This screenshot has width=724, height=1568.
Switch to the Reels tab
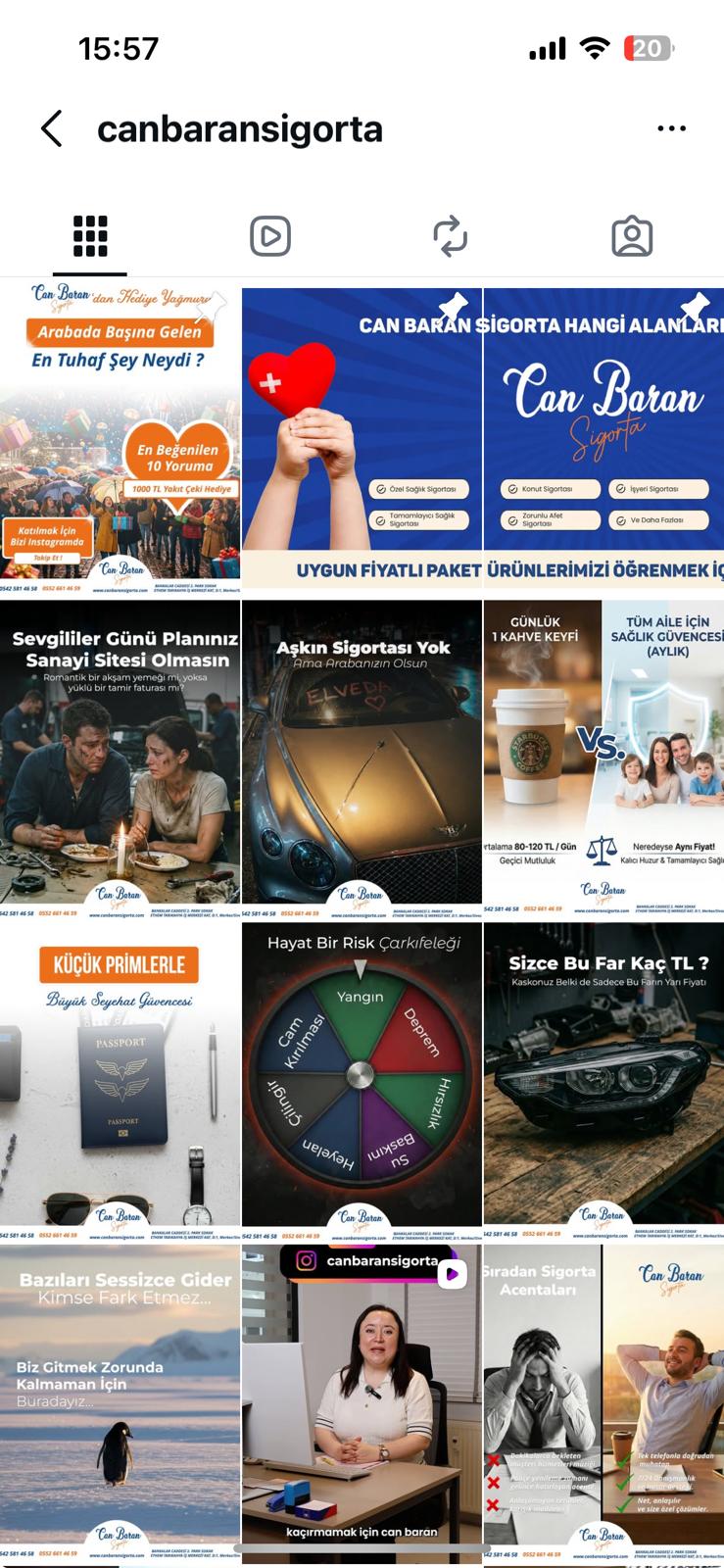(270, 236)
